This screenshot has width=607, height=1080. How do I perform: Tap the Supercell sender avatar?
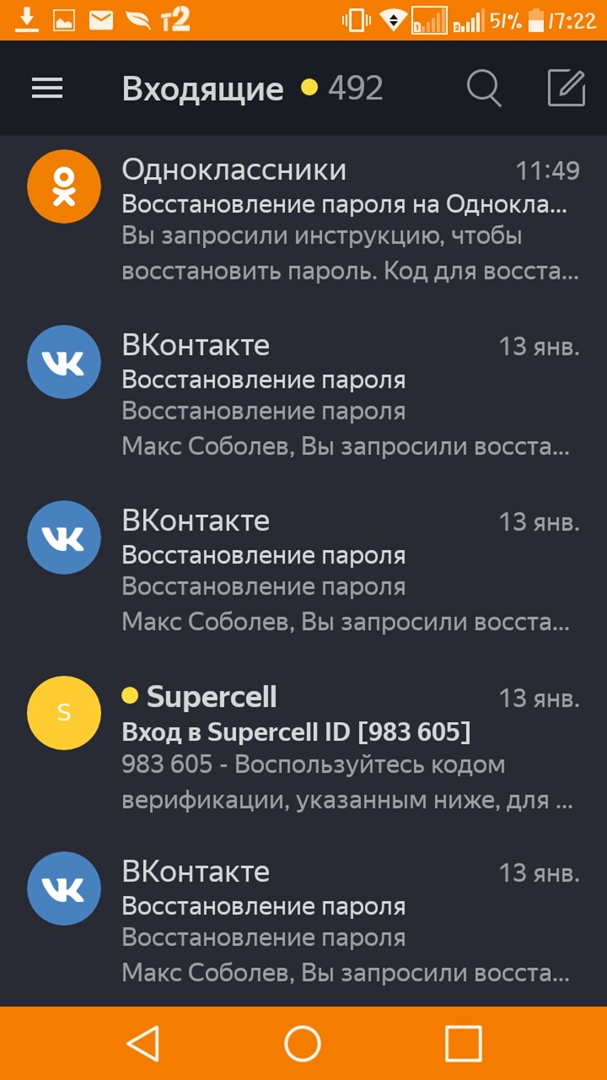(64, 713)
